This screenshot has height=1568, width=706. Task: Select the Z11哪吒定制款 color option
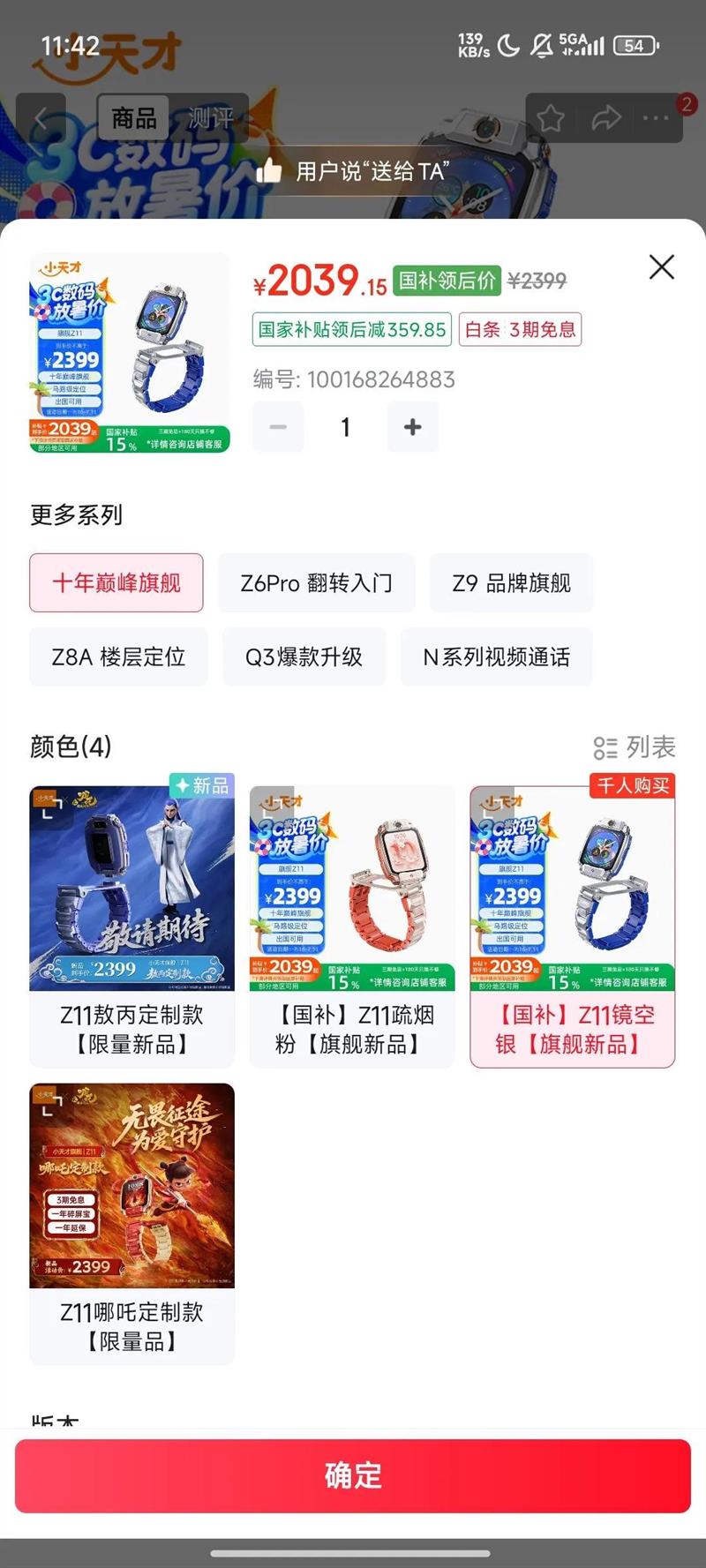(x=131, y=1224)
